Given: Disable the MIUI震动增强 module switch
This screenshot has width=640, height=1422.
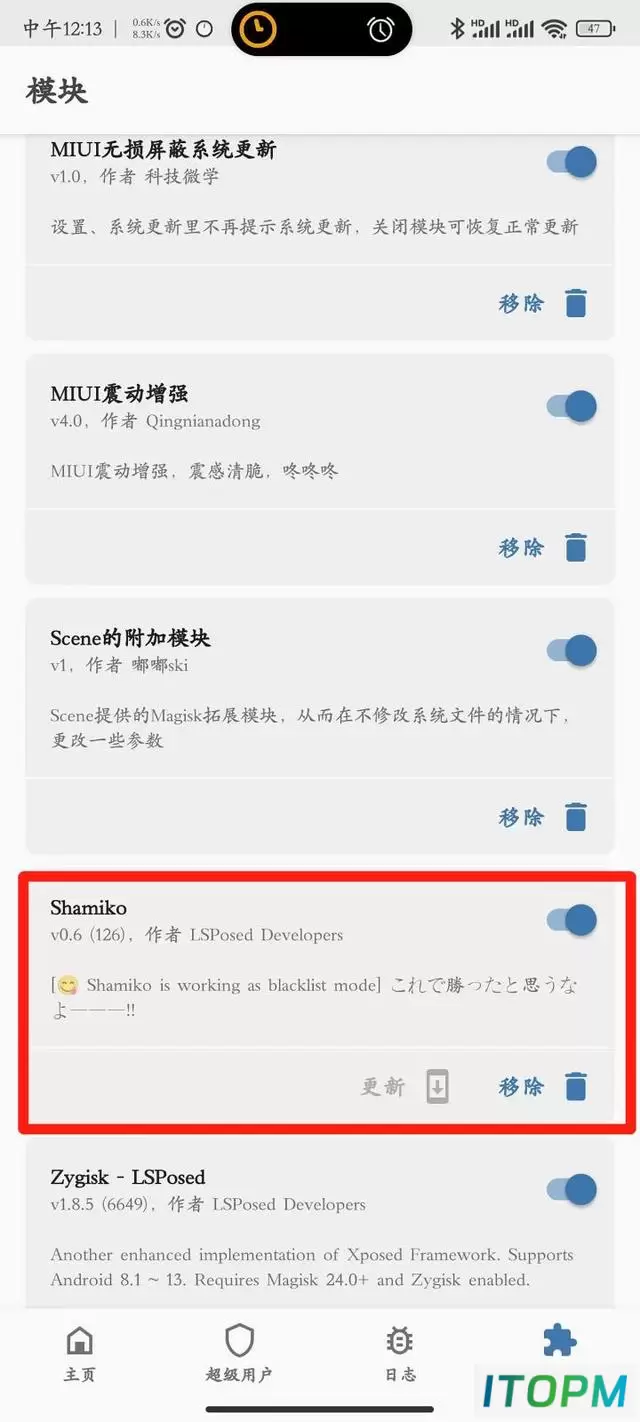Looking at the screenshot, I should pos(572,406).
